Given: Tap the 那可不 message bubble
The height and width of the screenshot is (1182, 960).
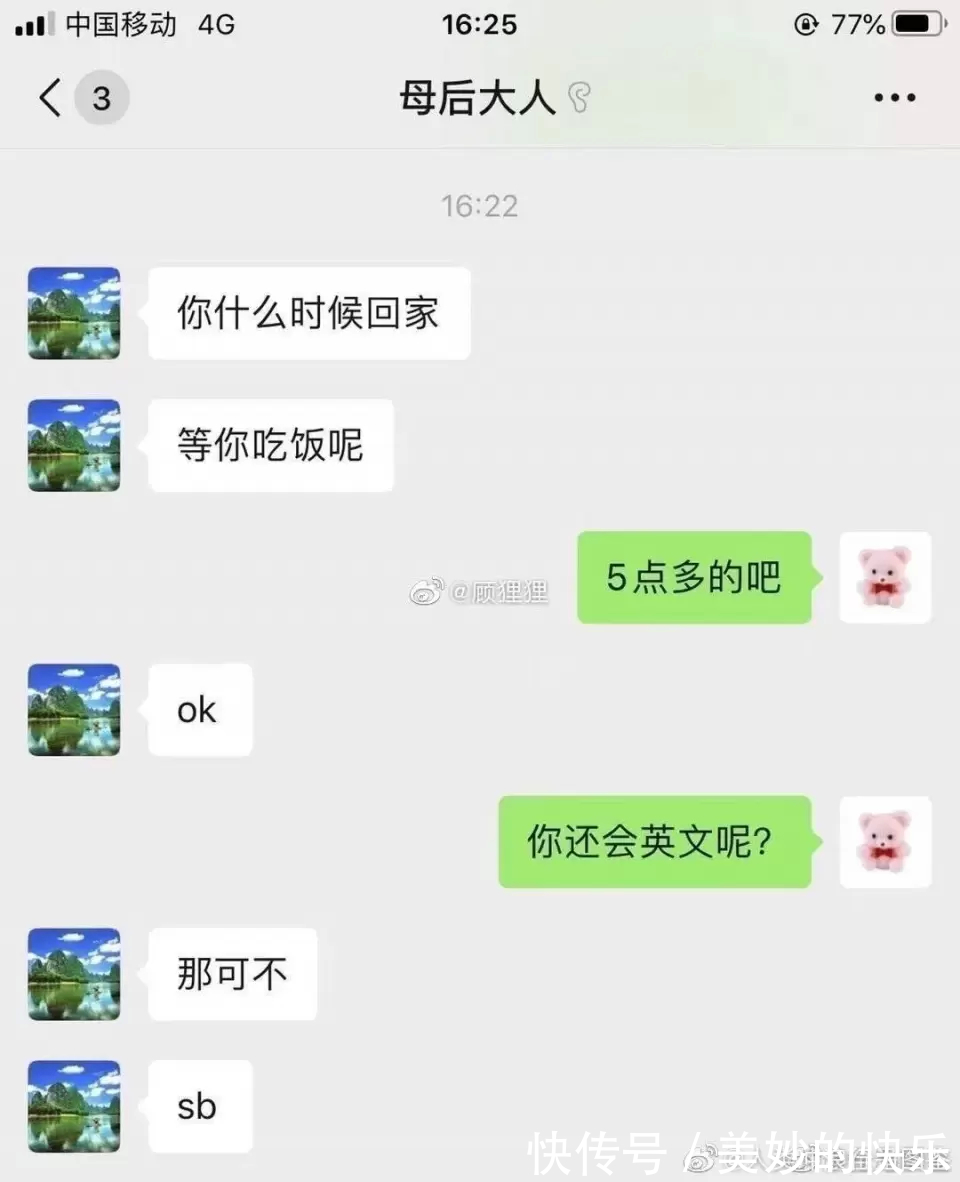Looking at the screenshot, I should coord(232,975).
